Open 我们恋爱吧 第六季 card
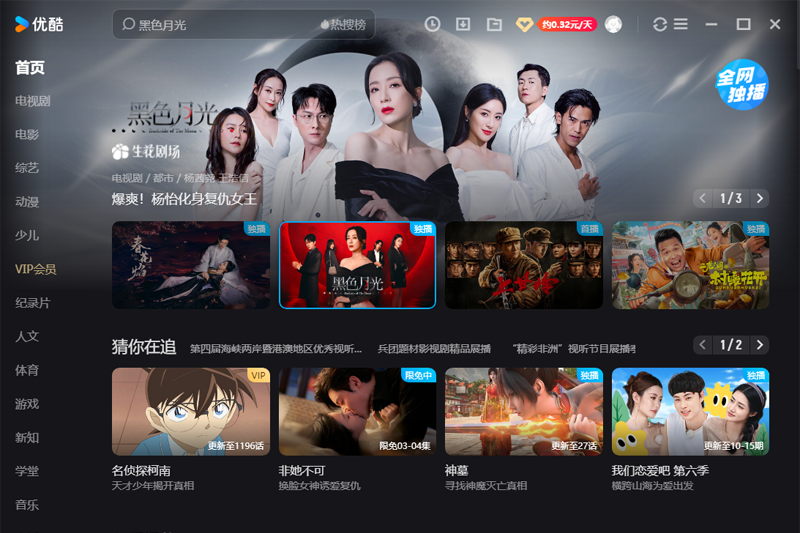 click(x=690, y=412)
